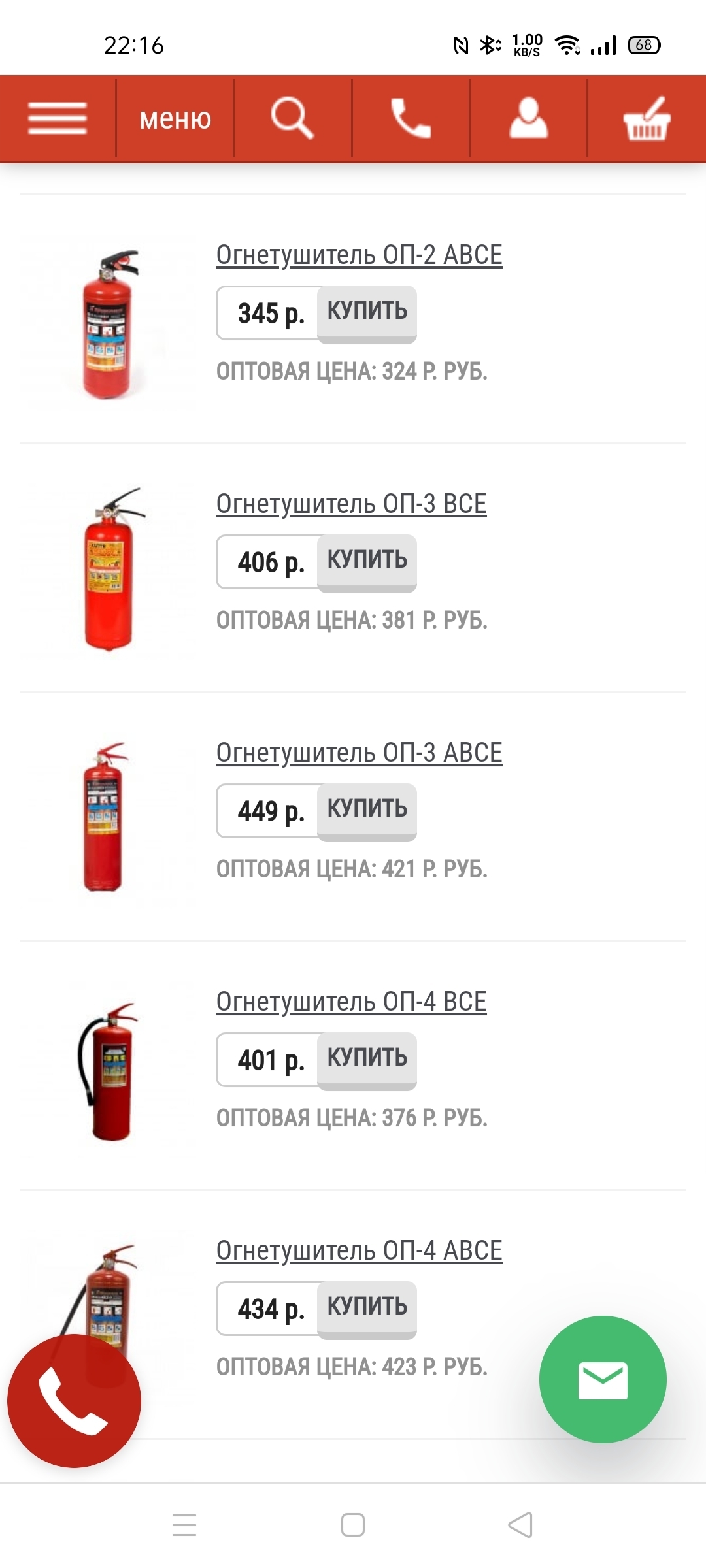This screenshot has height=1568, width=706.
Task: Buy ОП-3 BCE for 406 р.
Action: [367, 561]
